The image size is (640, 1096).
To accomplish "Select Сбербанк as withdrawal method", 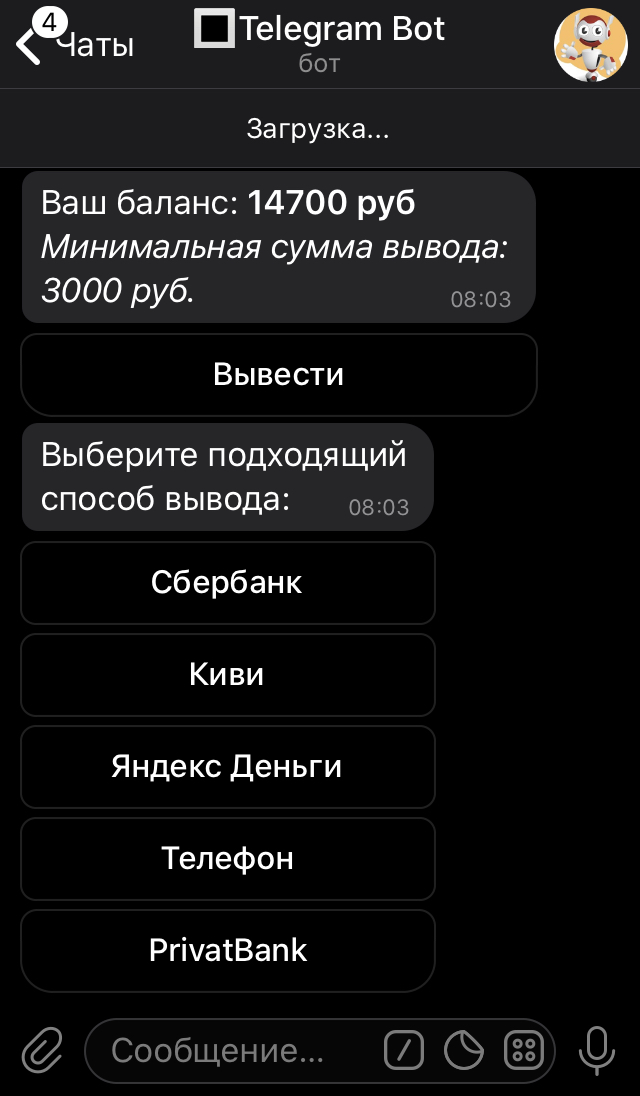I will [228, 583].
